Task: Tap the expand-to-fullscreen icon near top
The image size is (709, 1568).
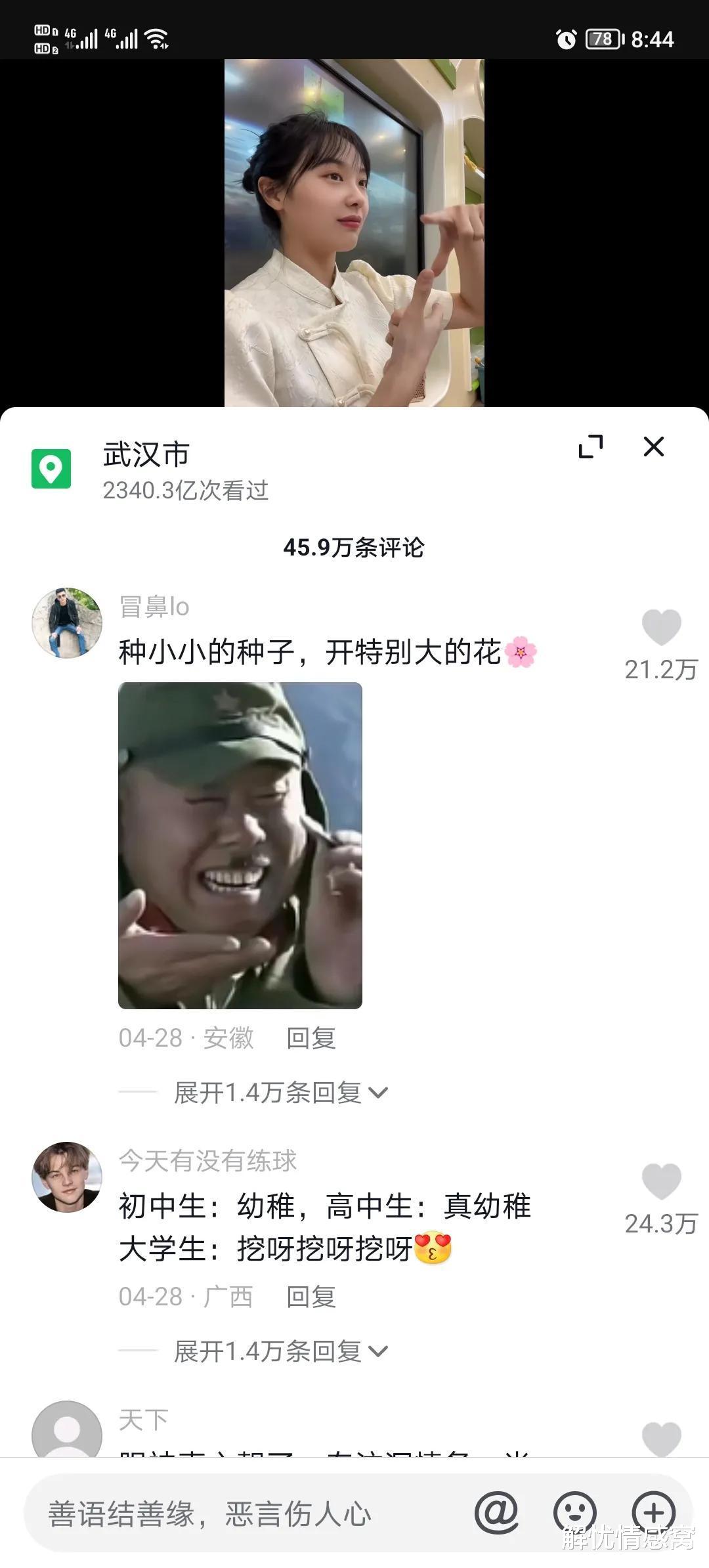Action: 591,445
